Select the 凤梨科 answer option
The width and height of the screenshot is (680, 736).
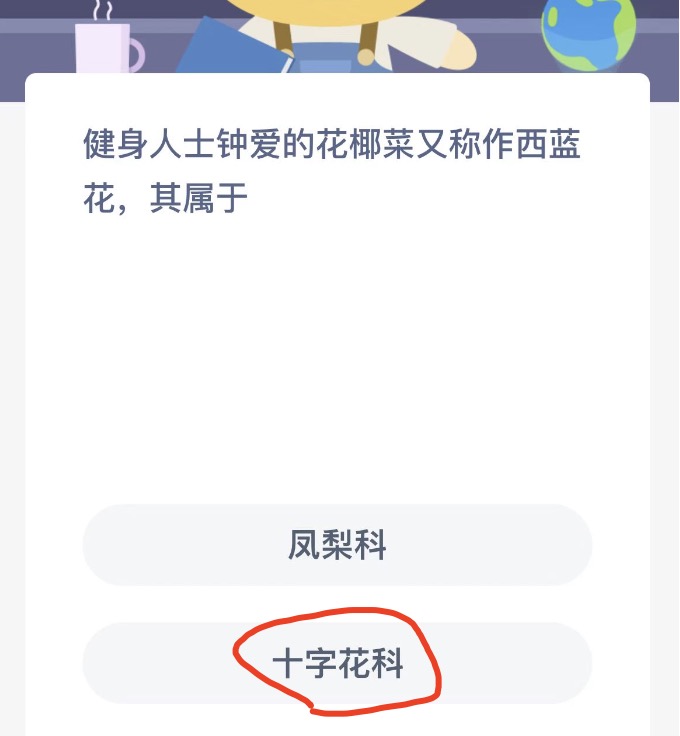point(337,545)
